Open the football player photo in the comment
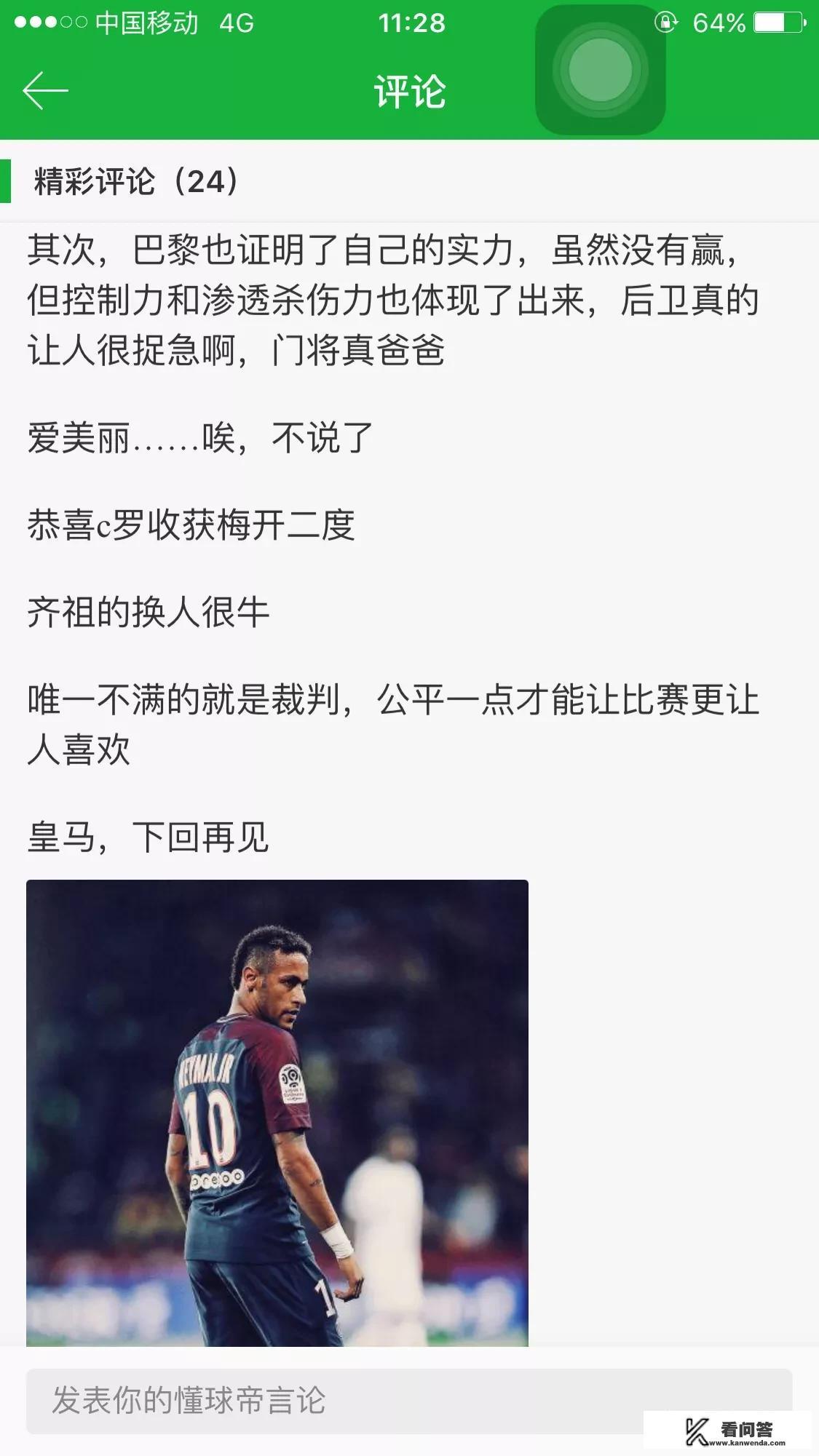The image size is (819, 1456). 277,1112
